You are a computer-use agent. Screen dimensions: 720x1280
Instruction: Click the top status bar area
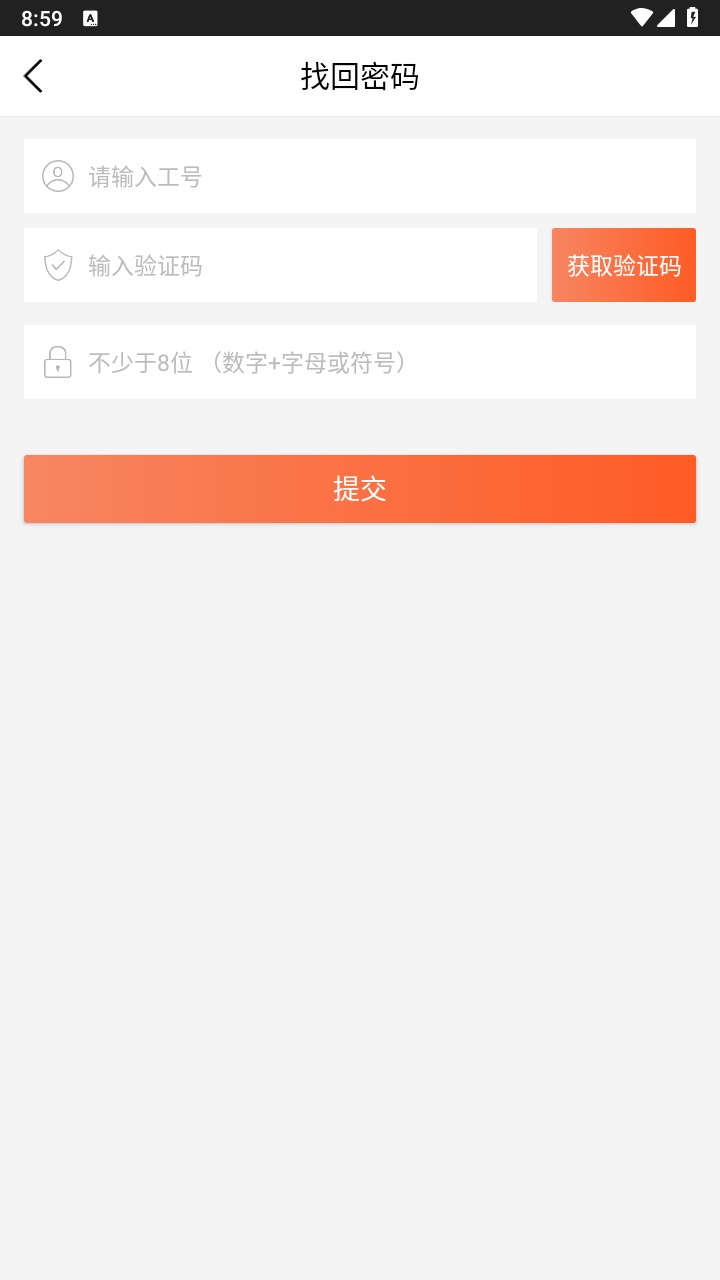(x=360, y=17)
